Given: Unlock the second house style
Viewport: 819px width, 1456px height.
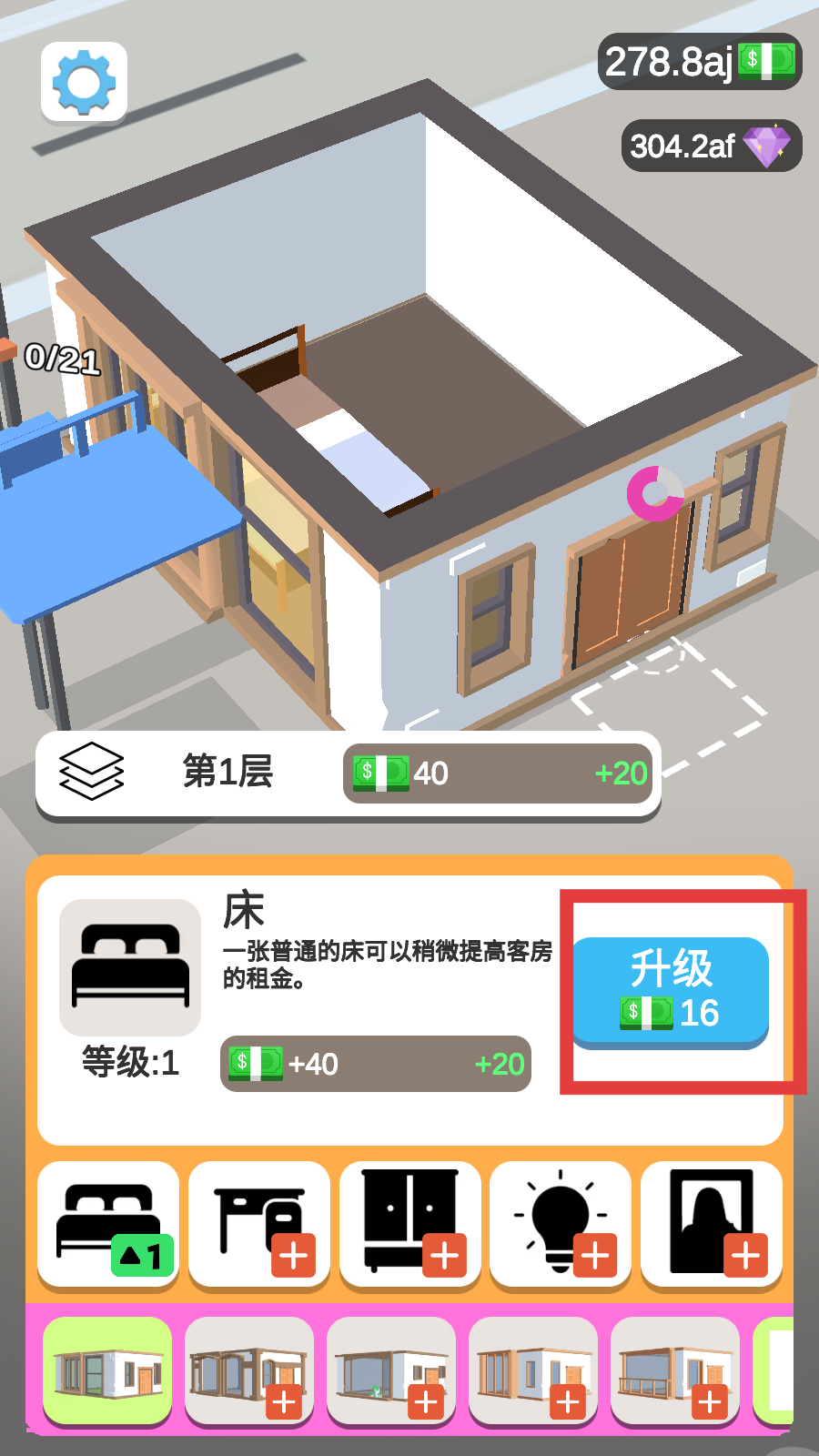Looking at the screenshot, I should click(249, 1370).
